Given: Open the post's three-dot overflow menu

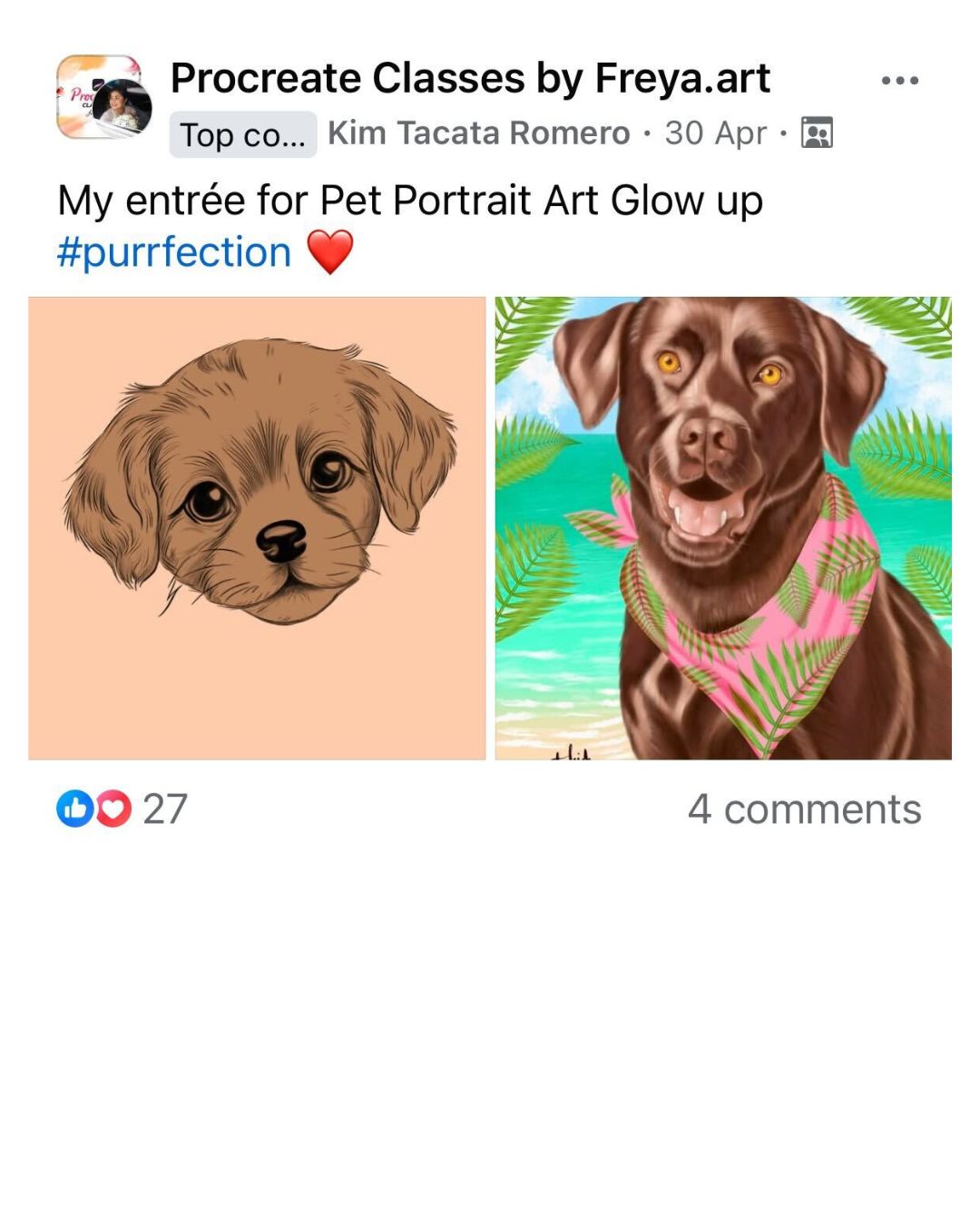Looking at the screenshot, I should [x=899, y=81].
